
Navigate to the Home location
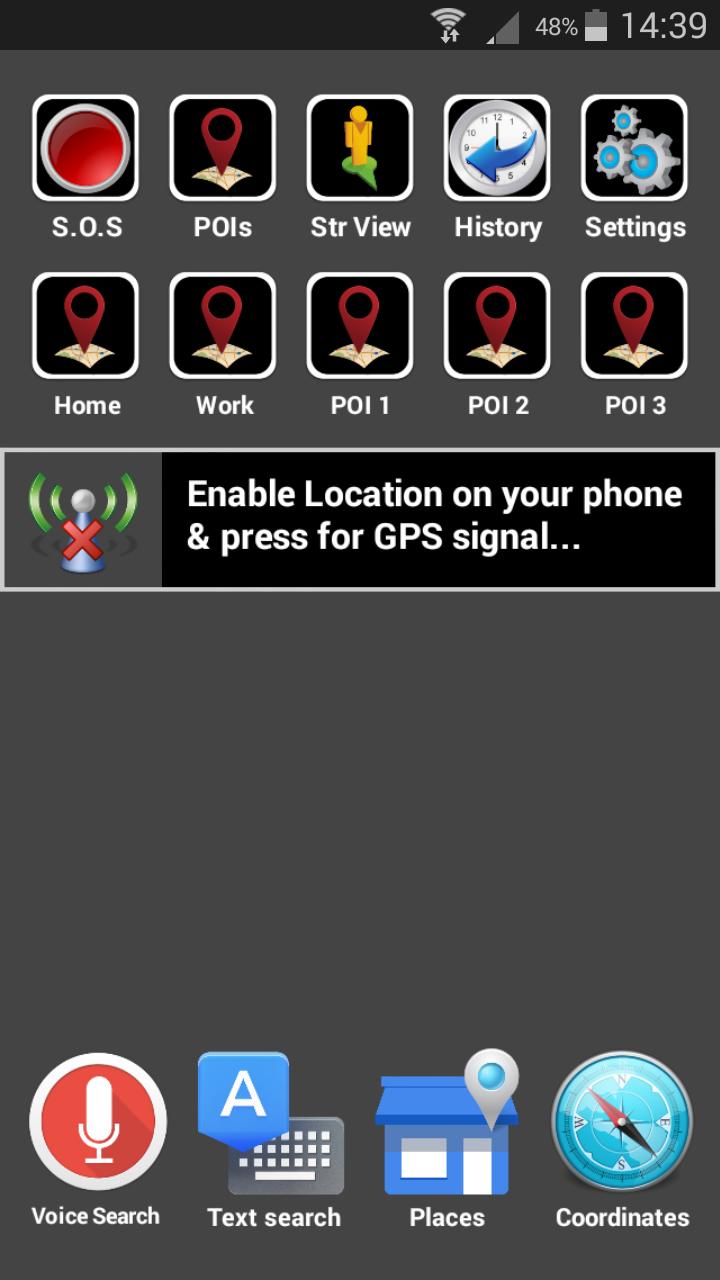(86, 326)
